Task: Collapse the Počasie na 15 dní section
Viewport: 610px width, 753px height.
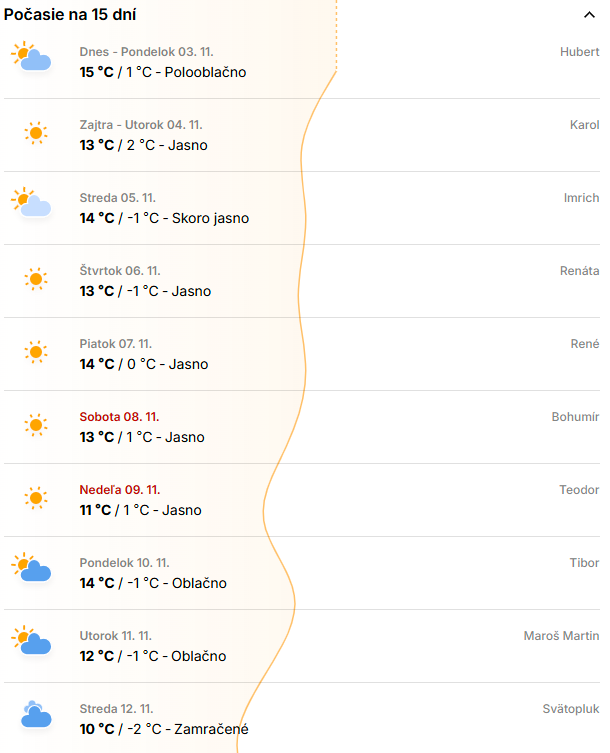Action: [589, 15]
